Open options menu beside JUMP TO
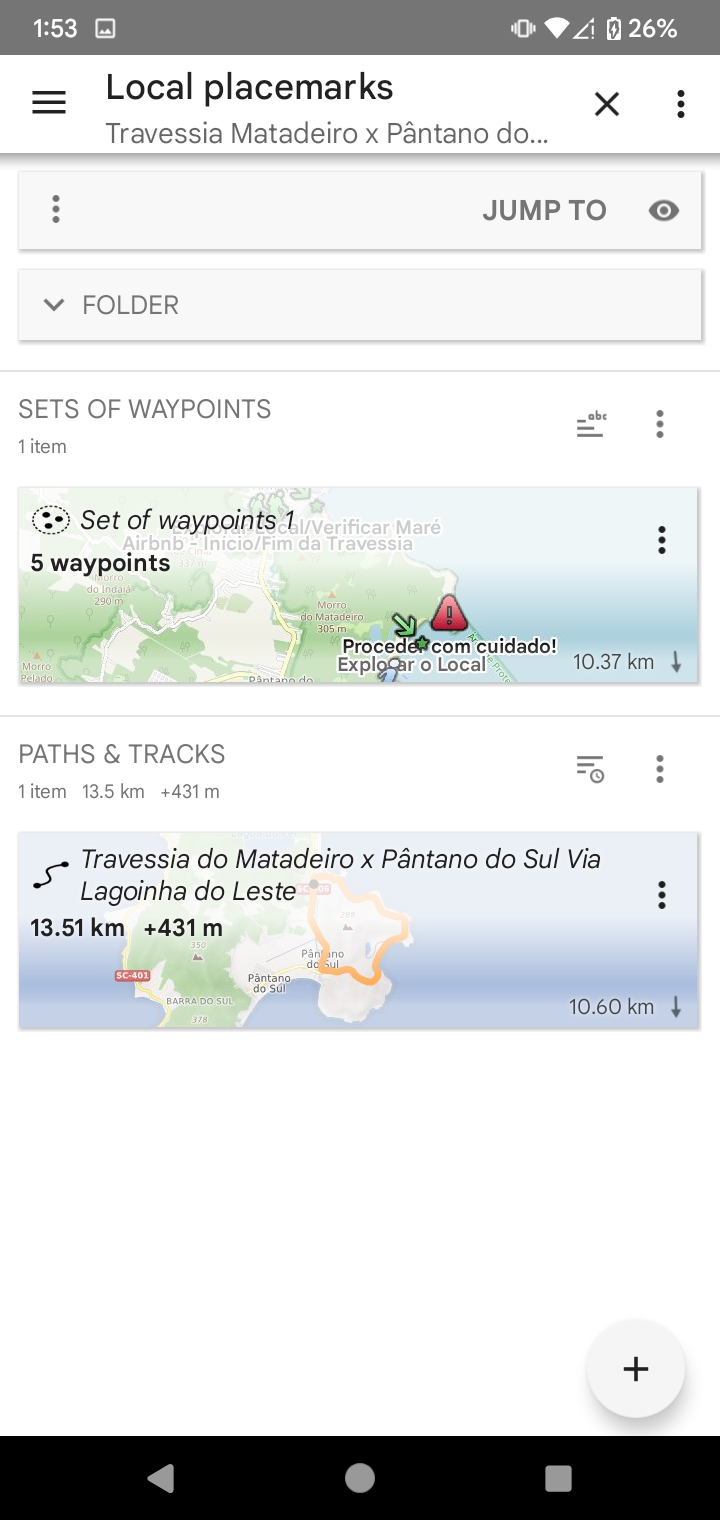 56,209
